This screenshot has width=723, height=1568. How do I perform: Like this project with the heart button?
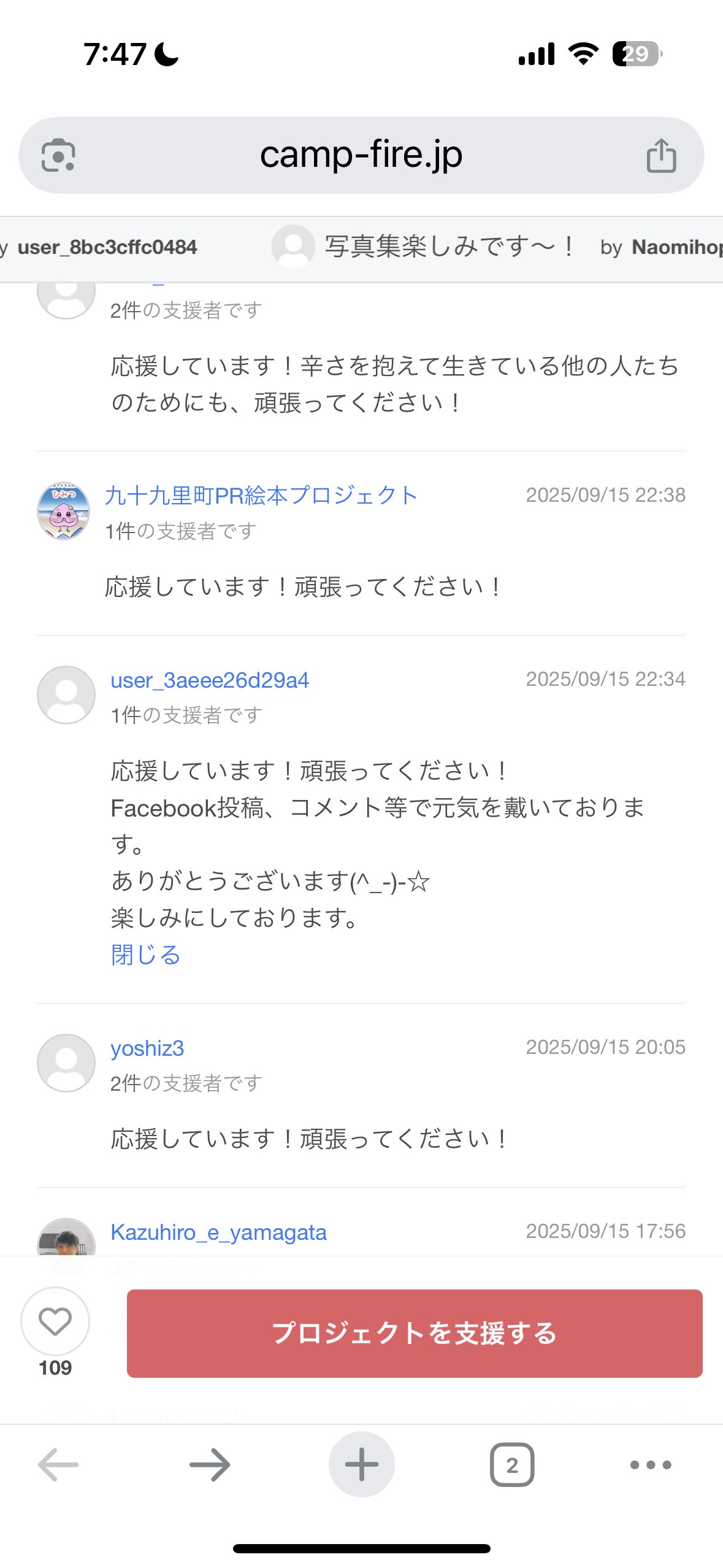pos(55,1321)
